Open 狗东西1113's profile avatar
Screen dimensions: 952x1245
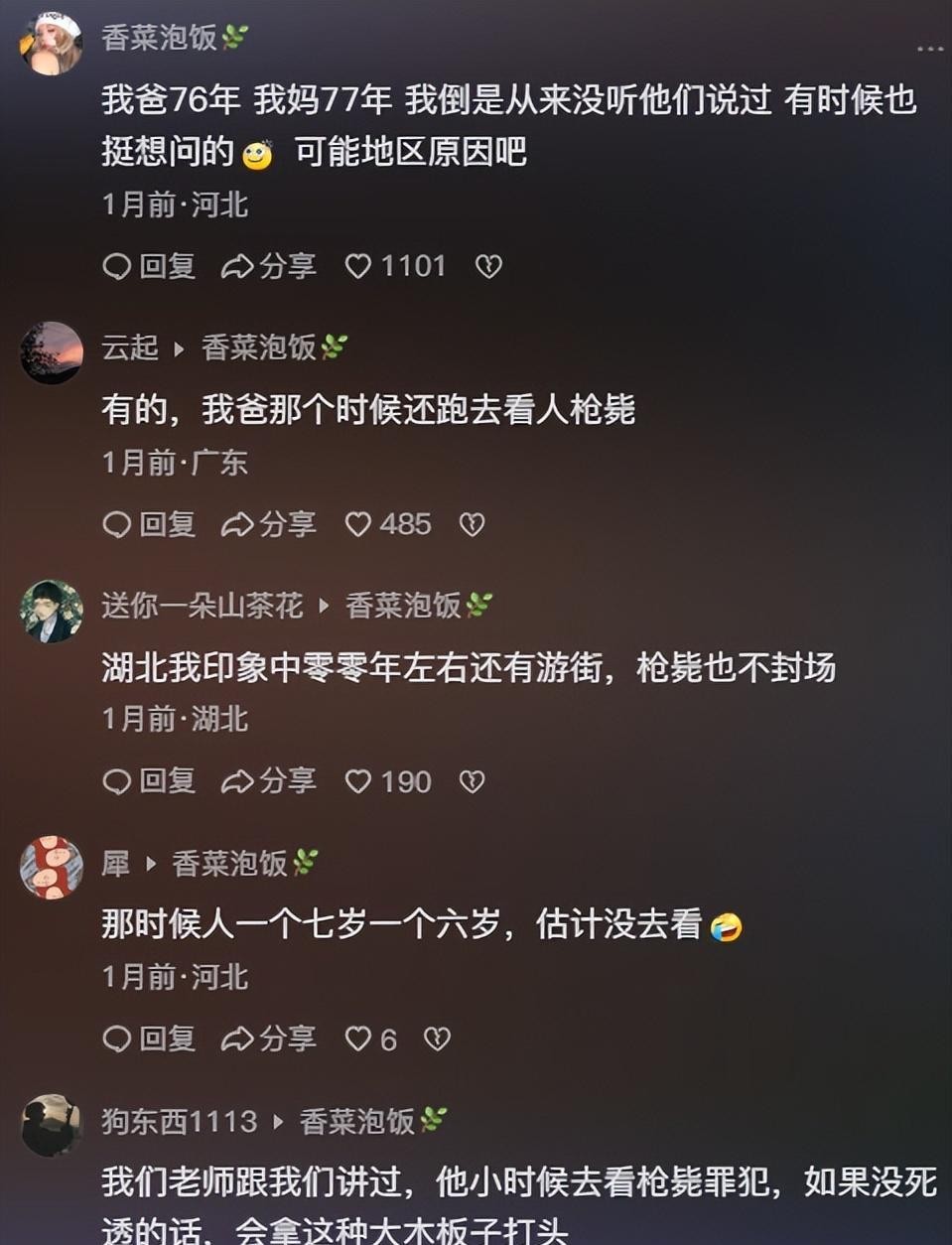(51, 1125)
